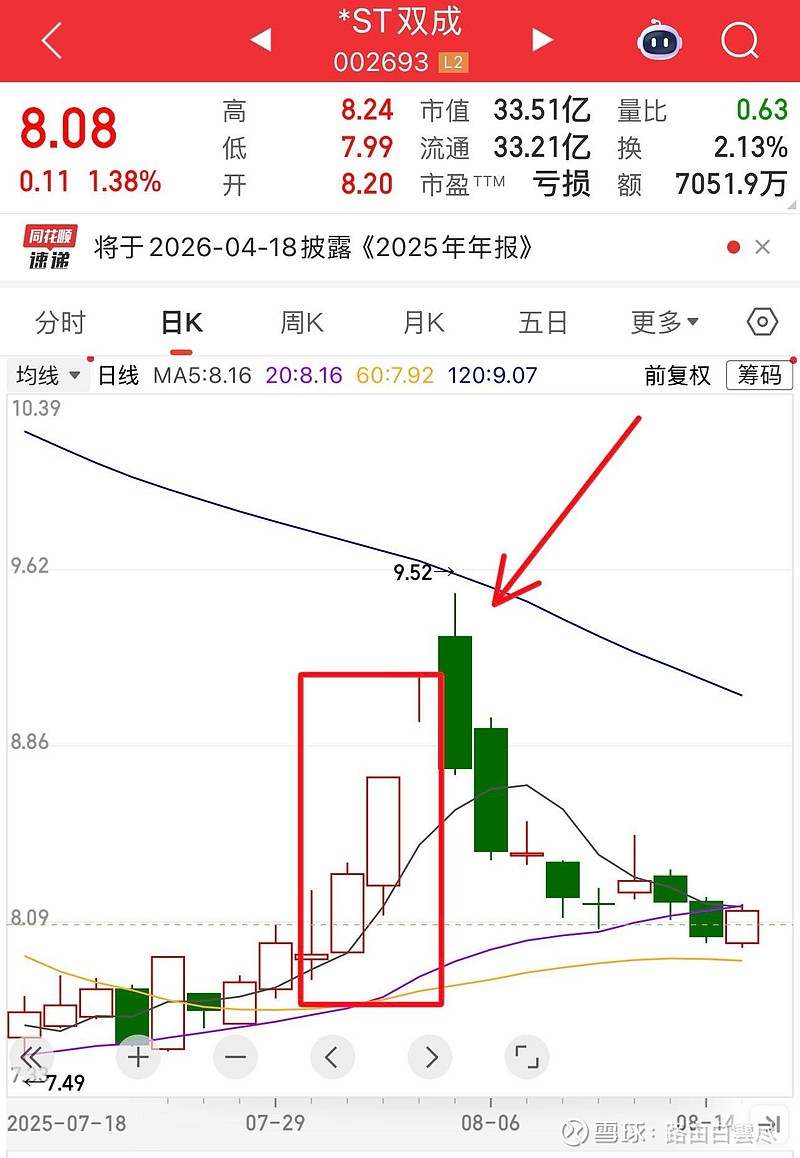Expand the K-line chart to fullscreen
800x1158 pixels.
pos(527,1056)
